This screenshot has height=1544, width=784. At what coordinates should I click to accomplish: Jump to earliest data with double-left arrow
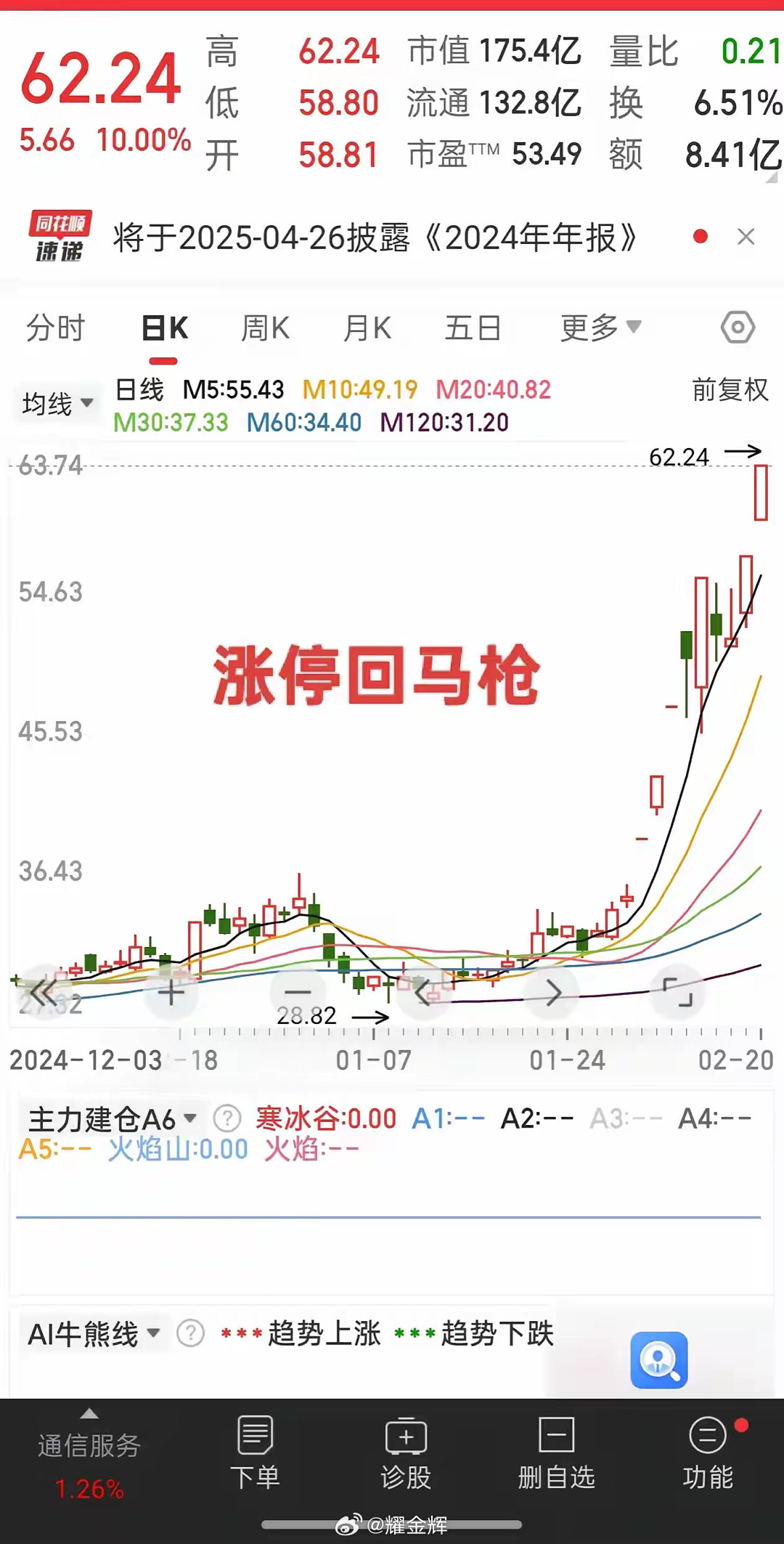[x=44, y=992]
